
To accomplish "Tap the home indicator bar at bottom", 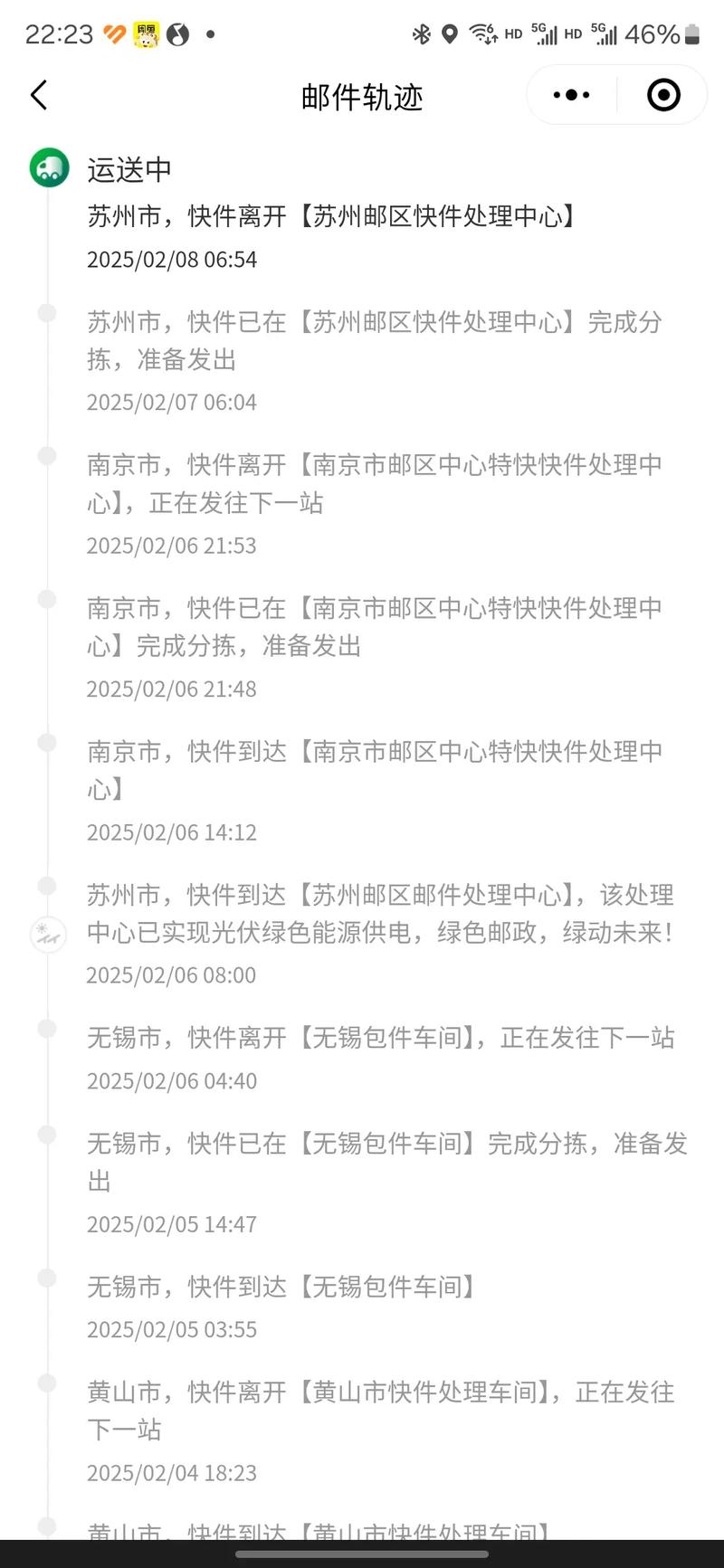I will (362, 1548).
